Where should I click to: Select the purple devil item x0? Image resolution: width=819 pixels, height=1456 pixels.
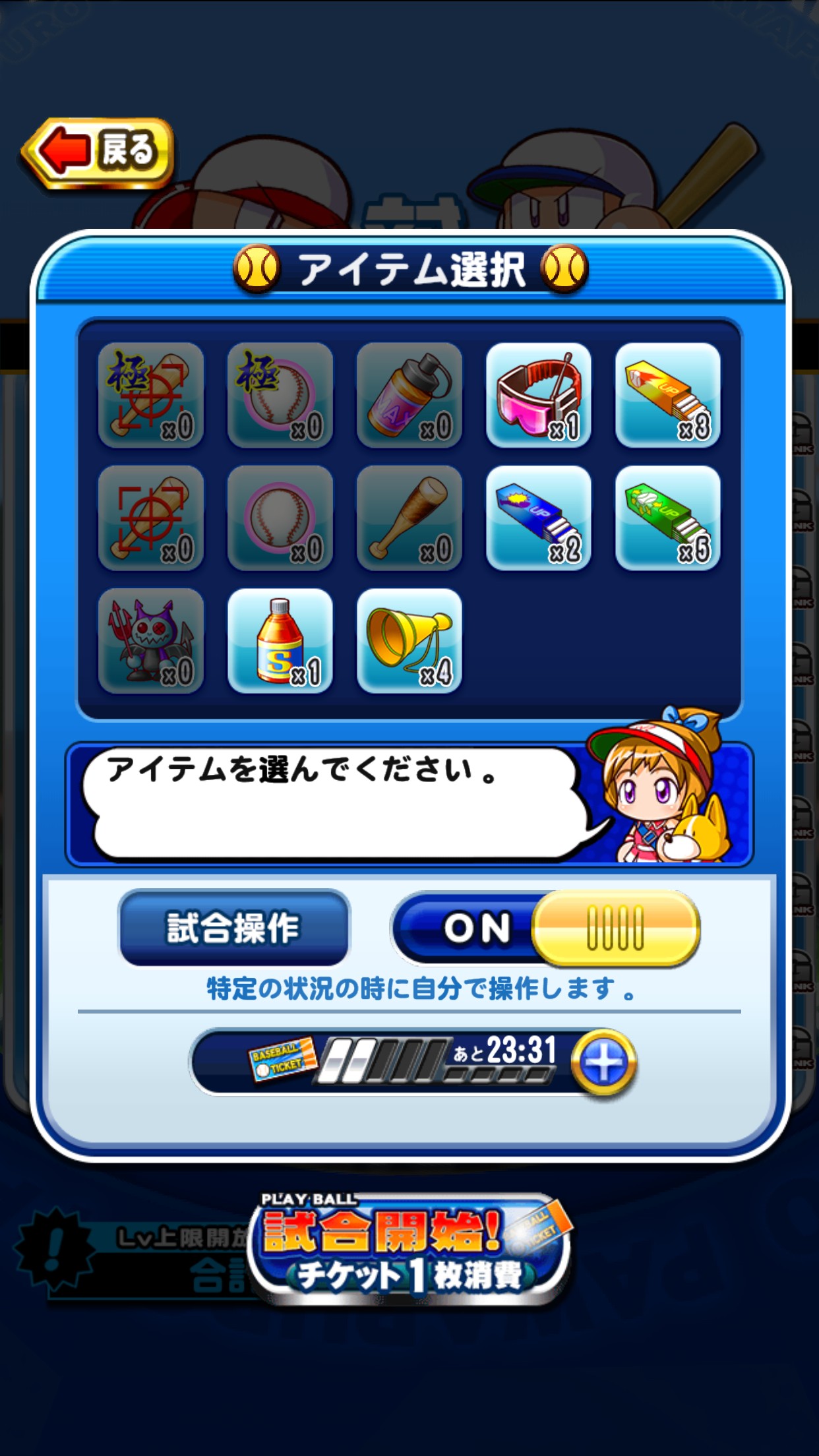tap(150, 640)
